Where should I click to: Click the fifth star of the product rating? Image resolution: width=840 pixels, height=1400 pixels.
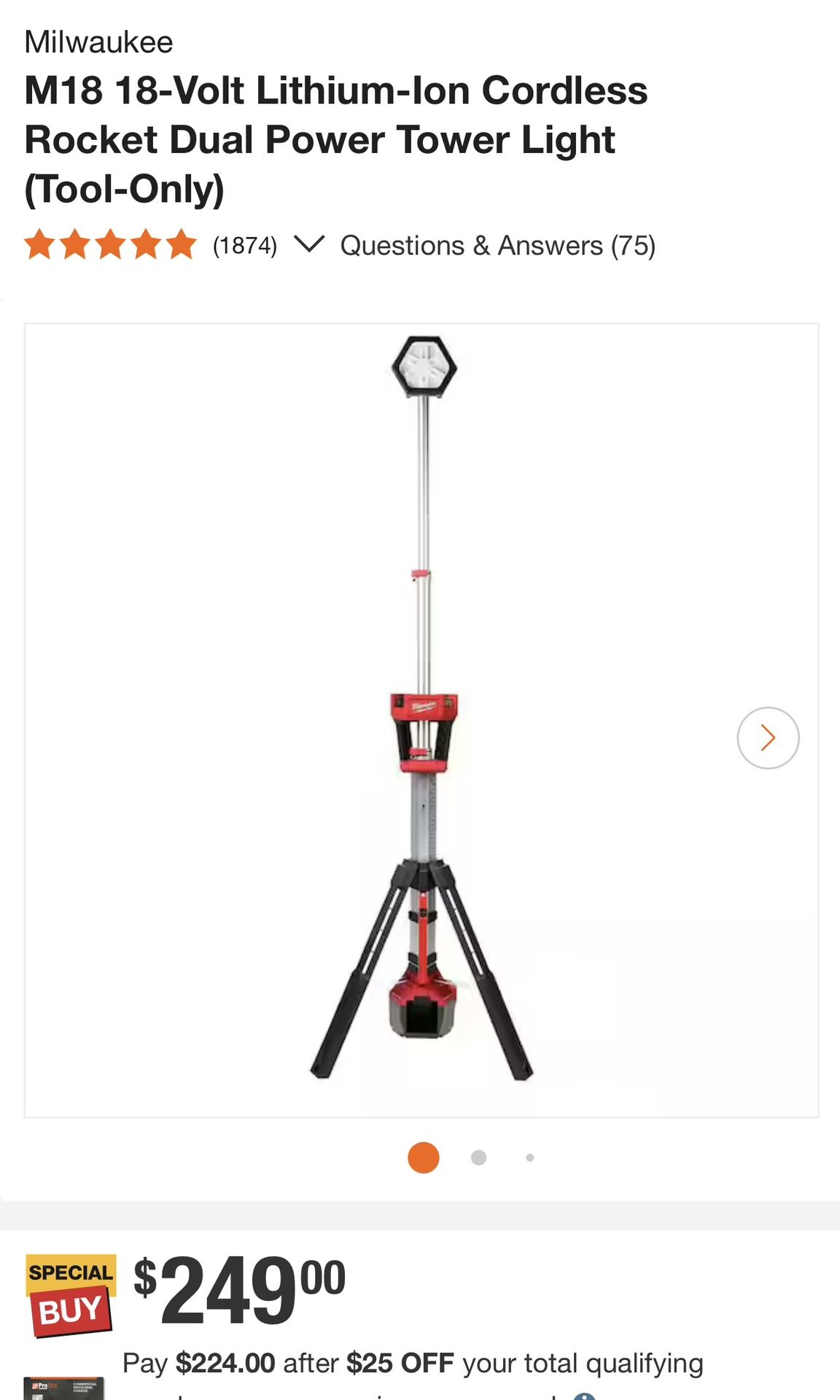click(x=181, y=245)
